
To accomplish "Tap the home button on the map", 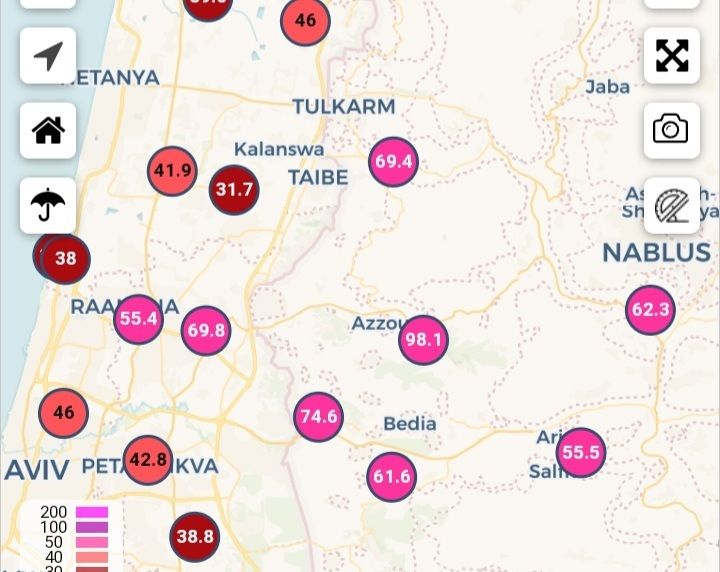I will coord(48,131).
